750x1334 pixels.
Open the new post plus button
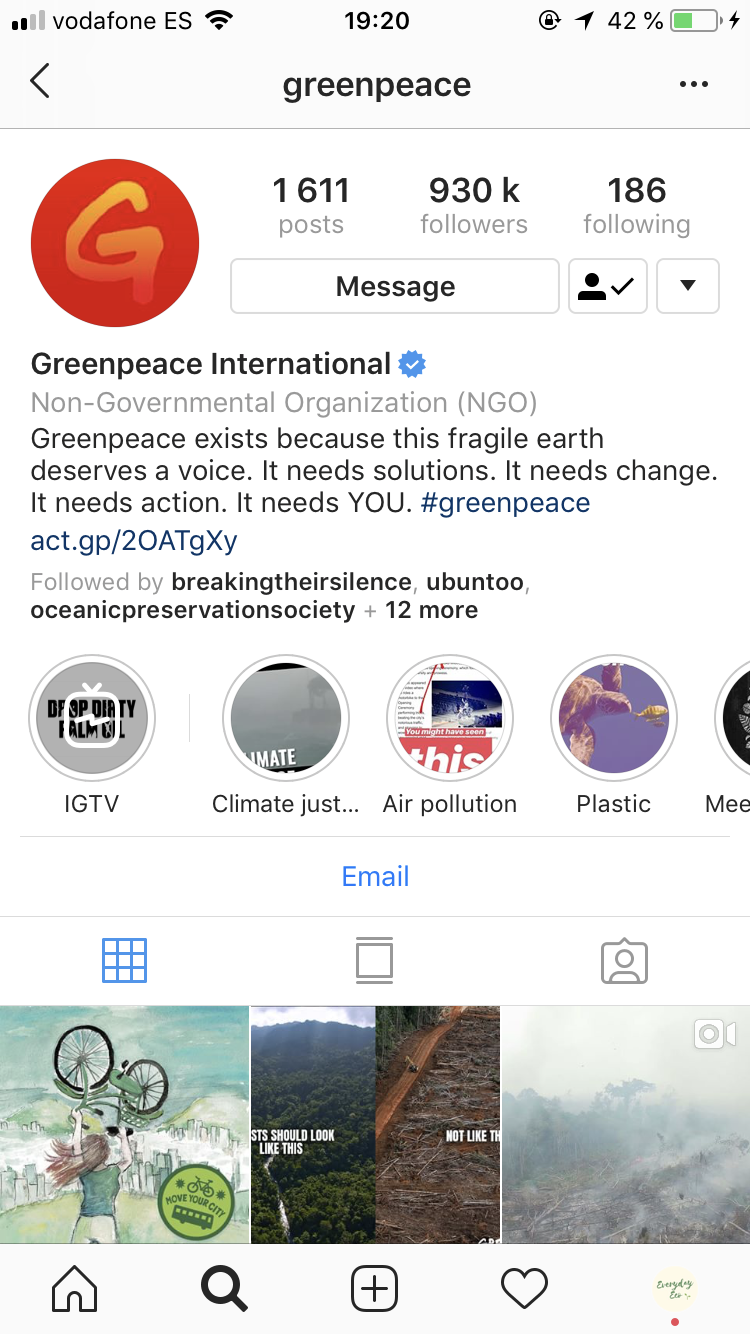tap(375, 1289)
